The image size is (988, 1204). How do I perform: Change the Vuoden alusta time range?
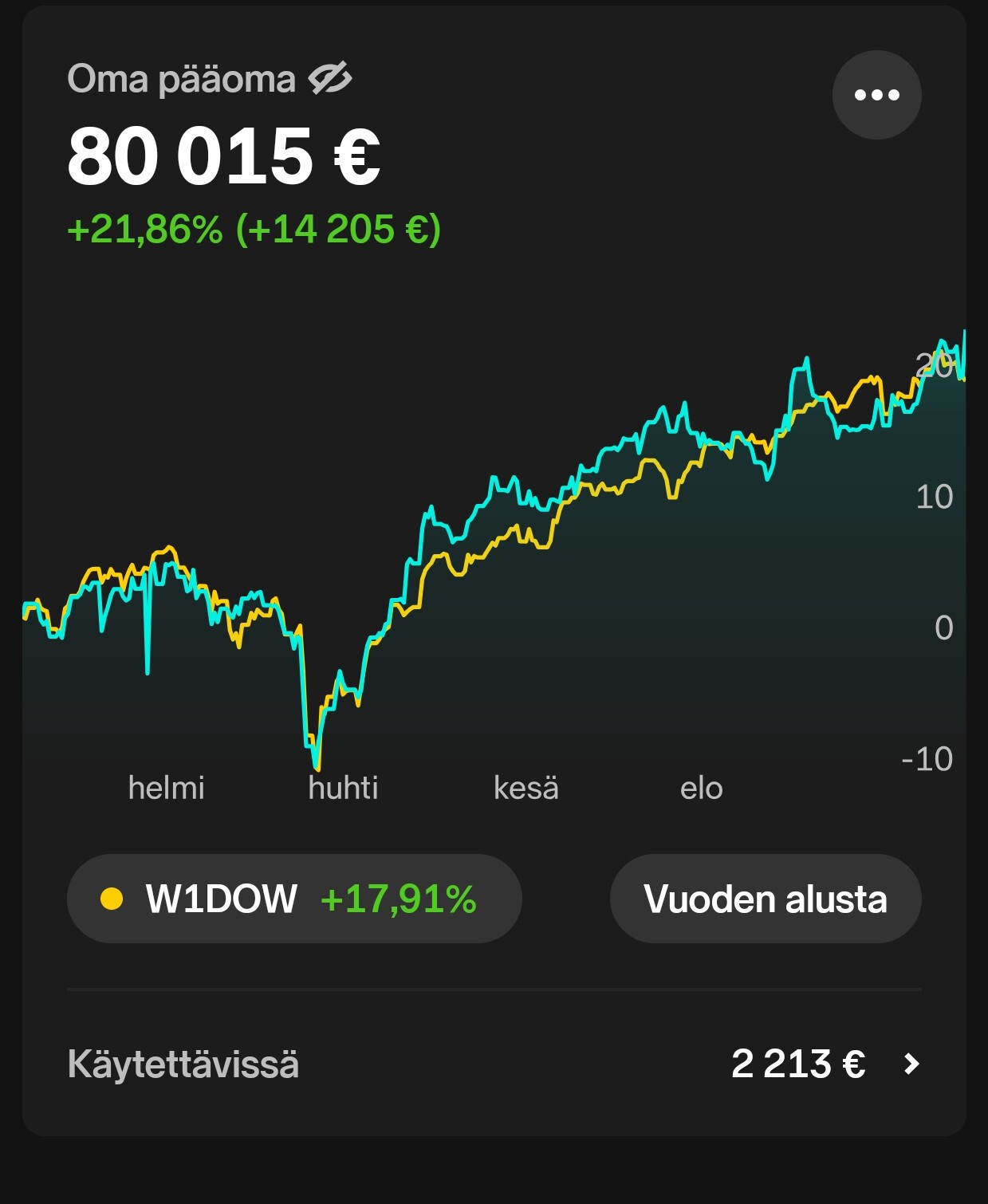pyautogui.click(x=765, y=899)
